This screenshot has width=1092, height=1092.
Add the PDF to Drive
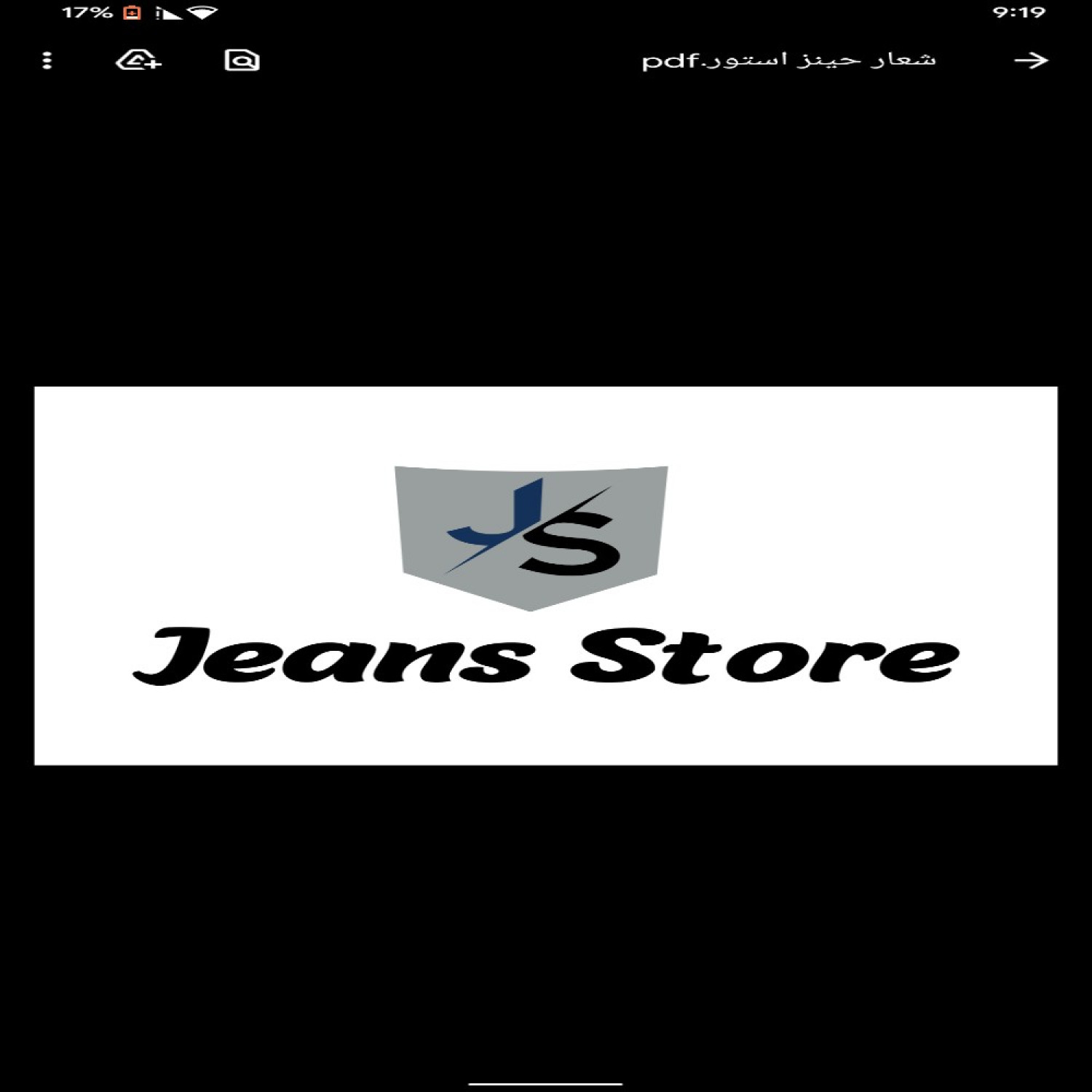point(138,60)
